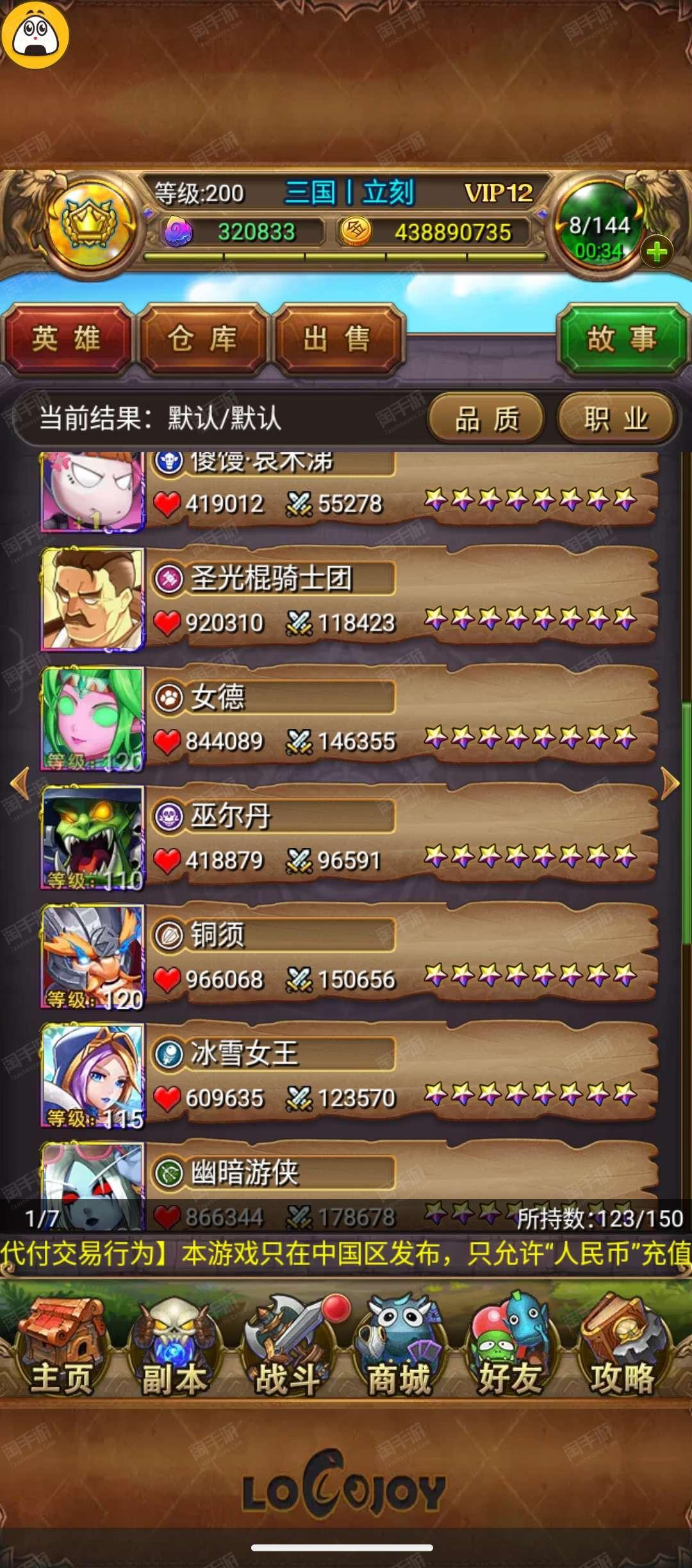The image size is (692, 1568).
Task: Select hero 女德
Action: point(346,719)
